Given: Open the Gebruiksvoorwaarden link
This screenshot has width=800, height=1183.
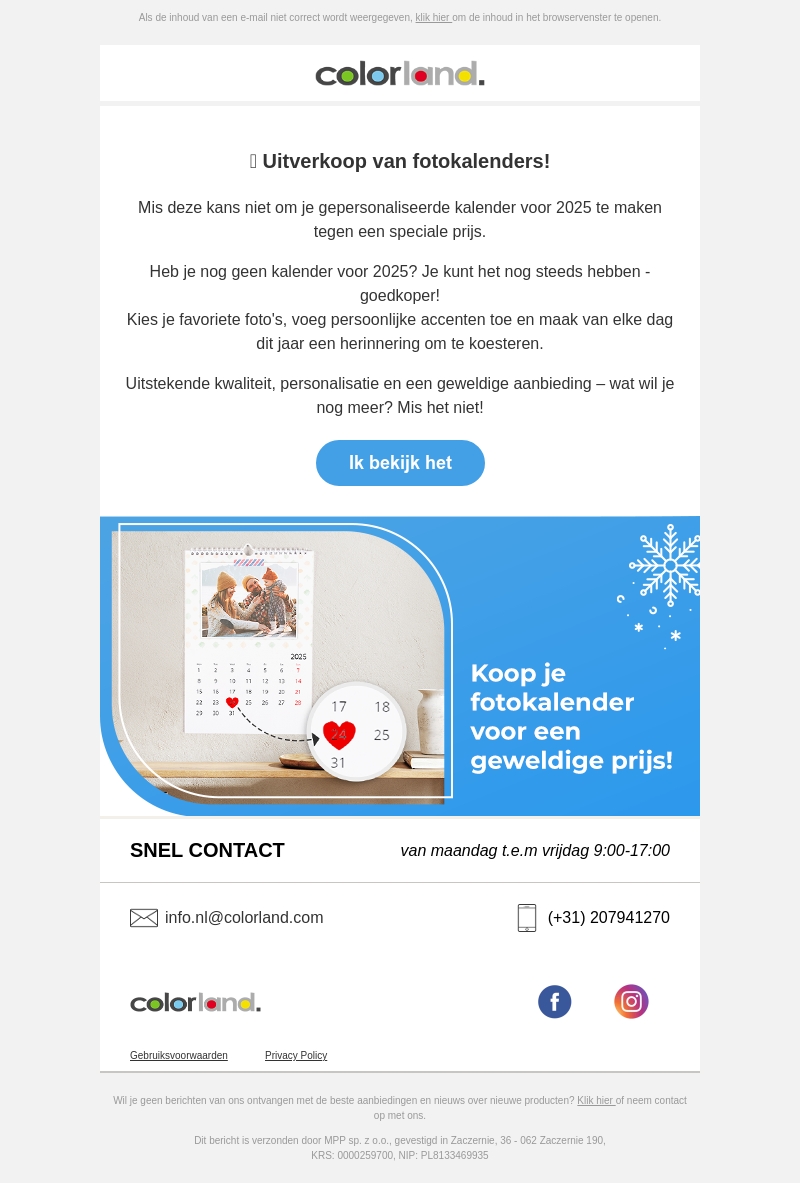Looking at the screenshot, I should click(179, 1056).
